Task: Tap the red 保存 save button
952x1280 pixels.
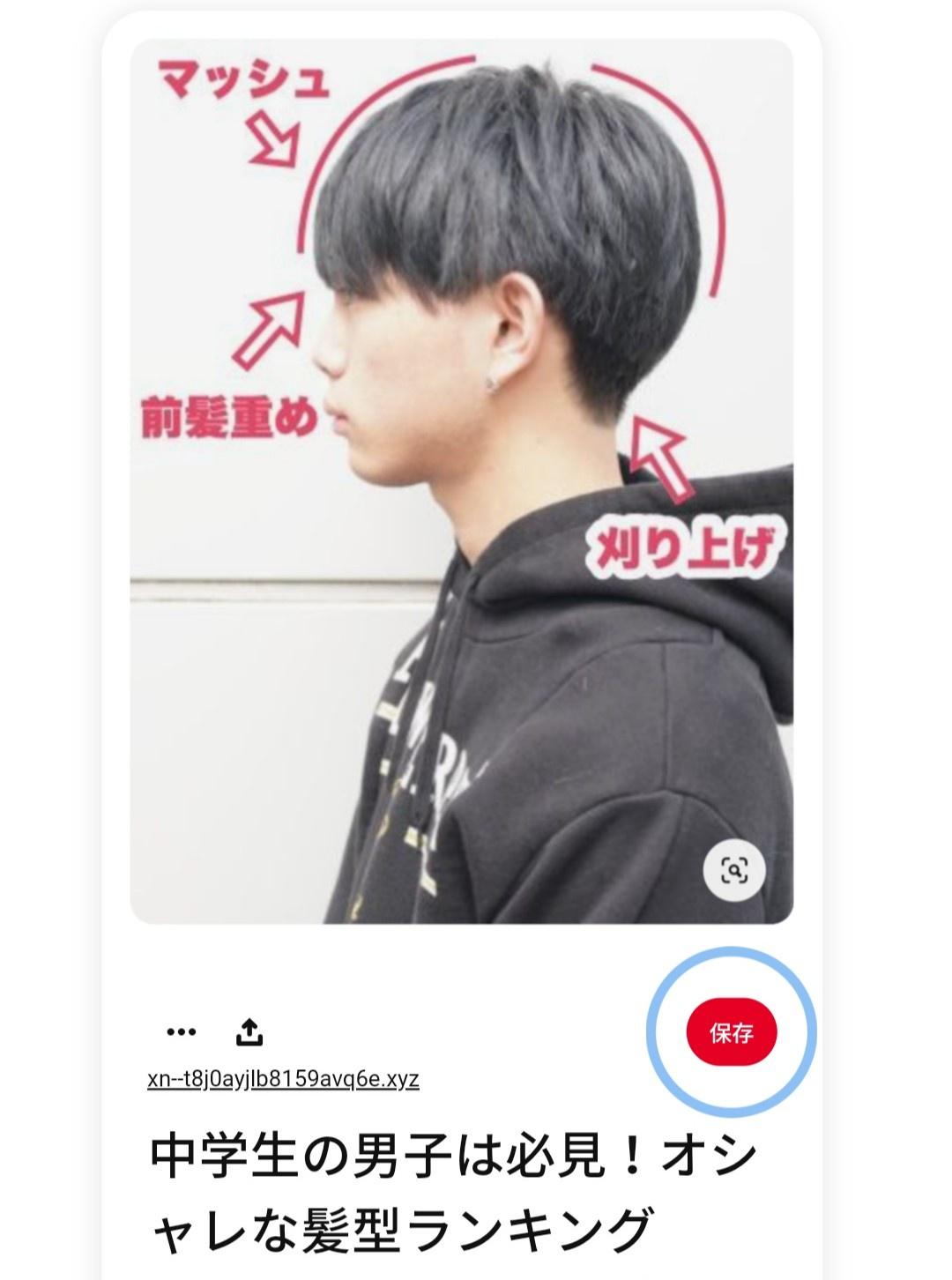Action: (x=731, y=1032)
